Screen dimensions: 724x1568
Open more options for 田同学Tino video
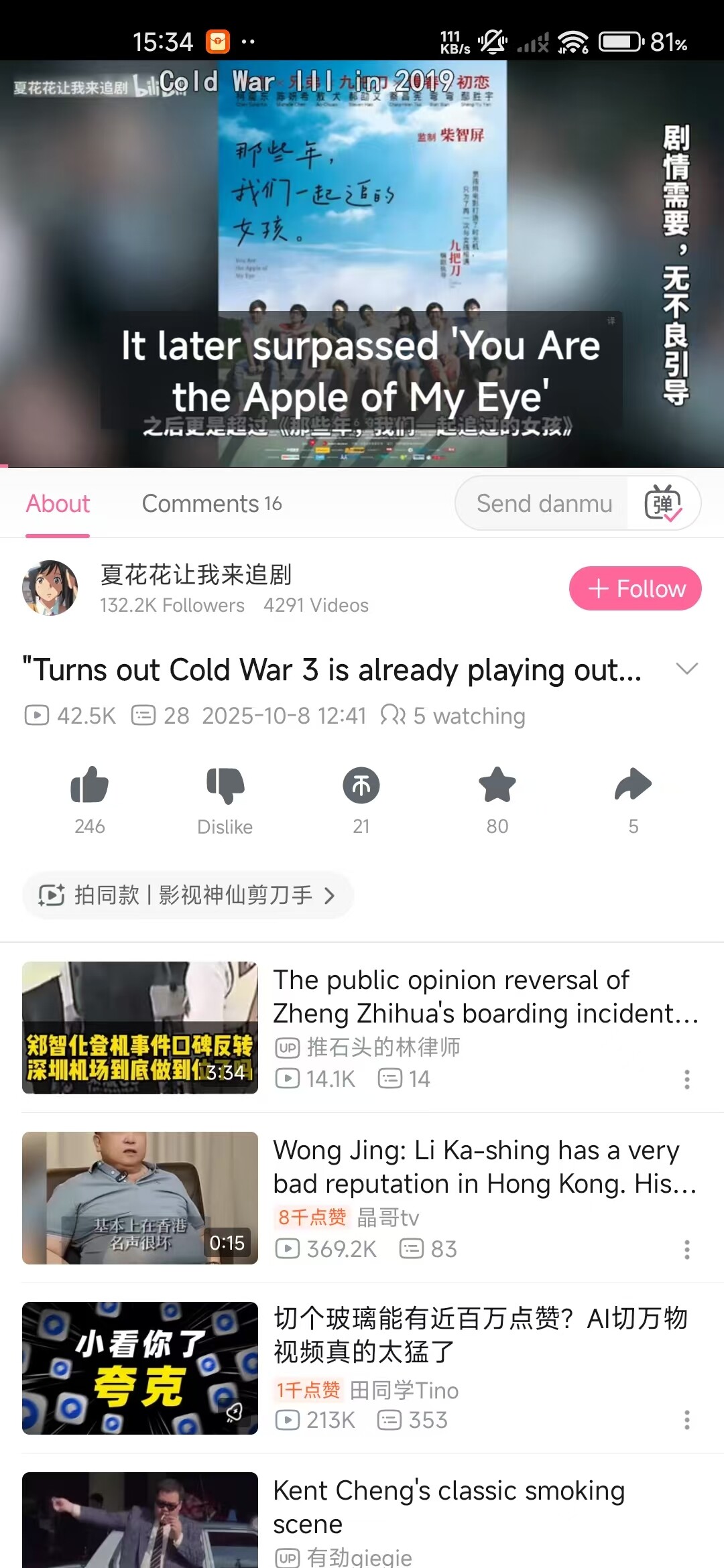tap(686, 1419)
